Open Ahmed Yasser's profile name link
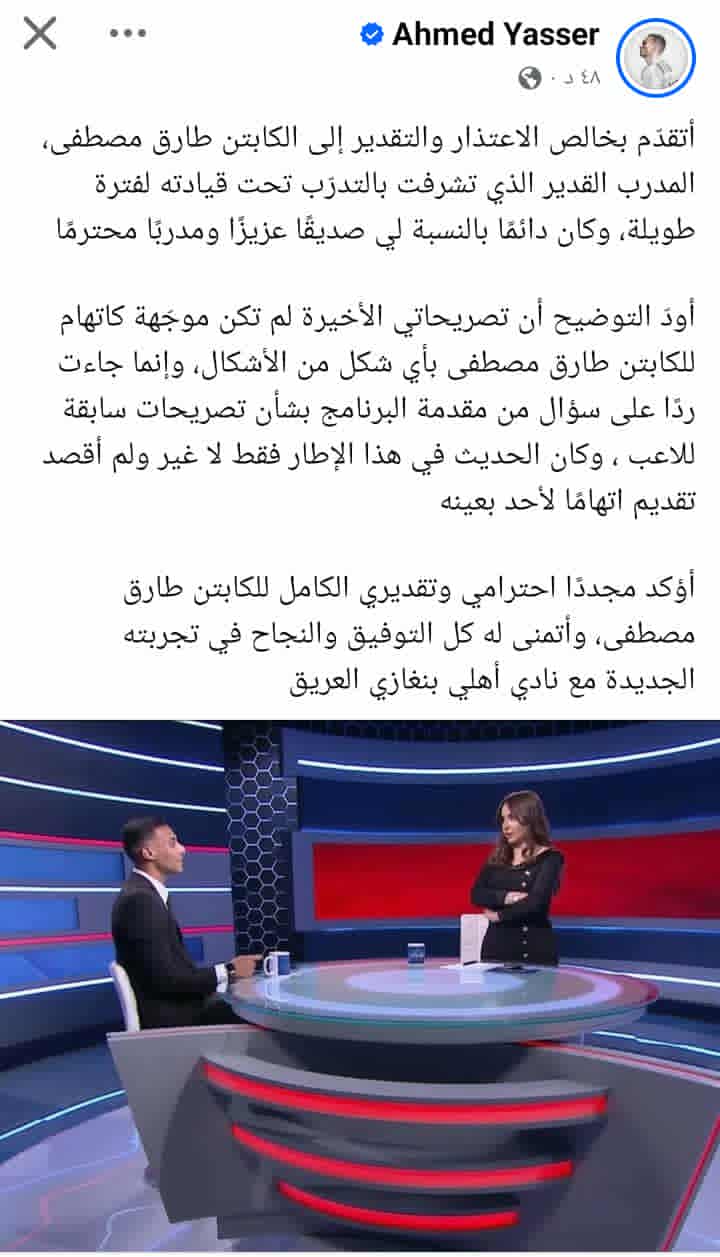The height and width of the screenshot is (1257, 720). [x=495, y=35]
